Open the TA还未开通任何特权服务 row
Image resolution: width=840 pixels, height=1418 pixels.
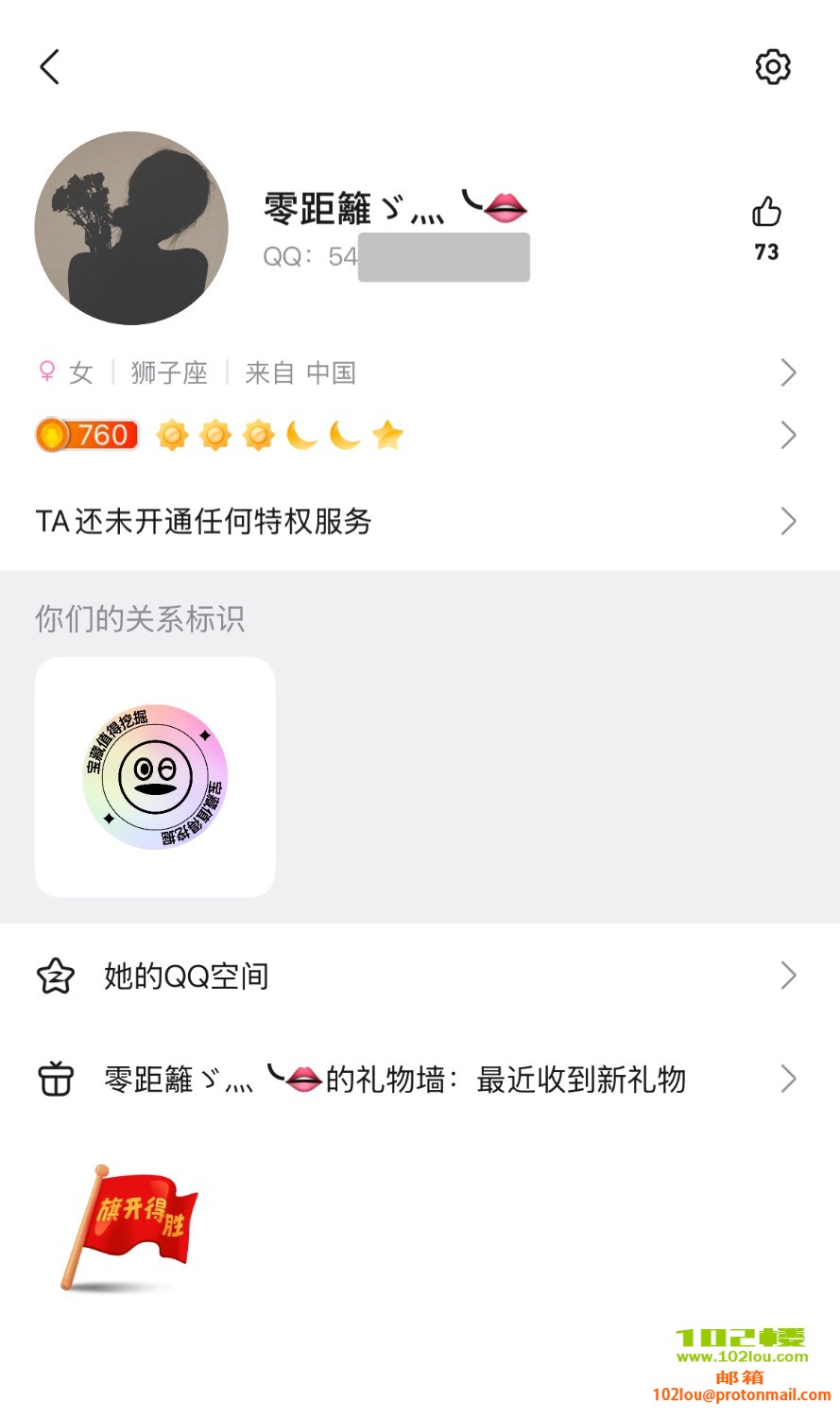416,521
